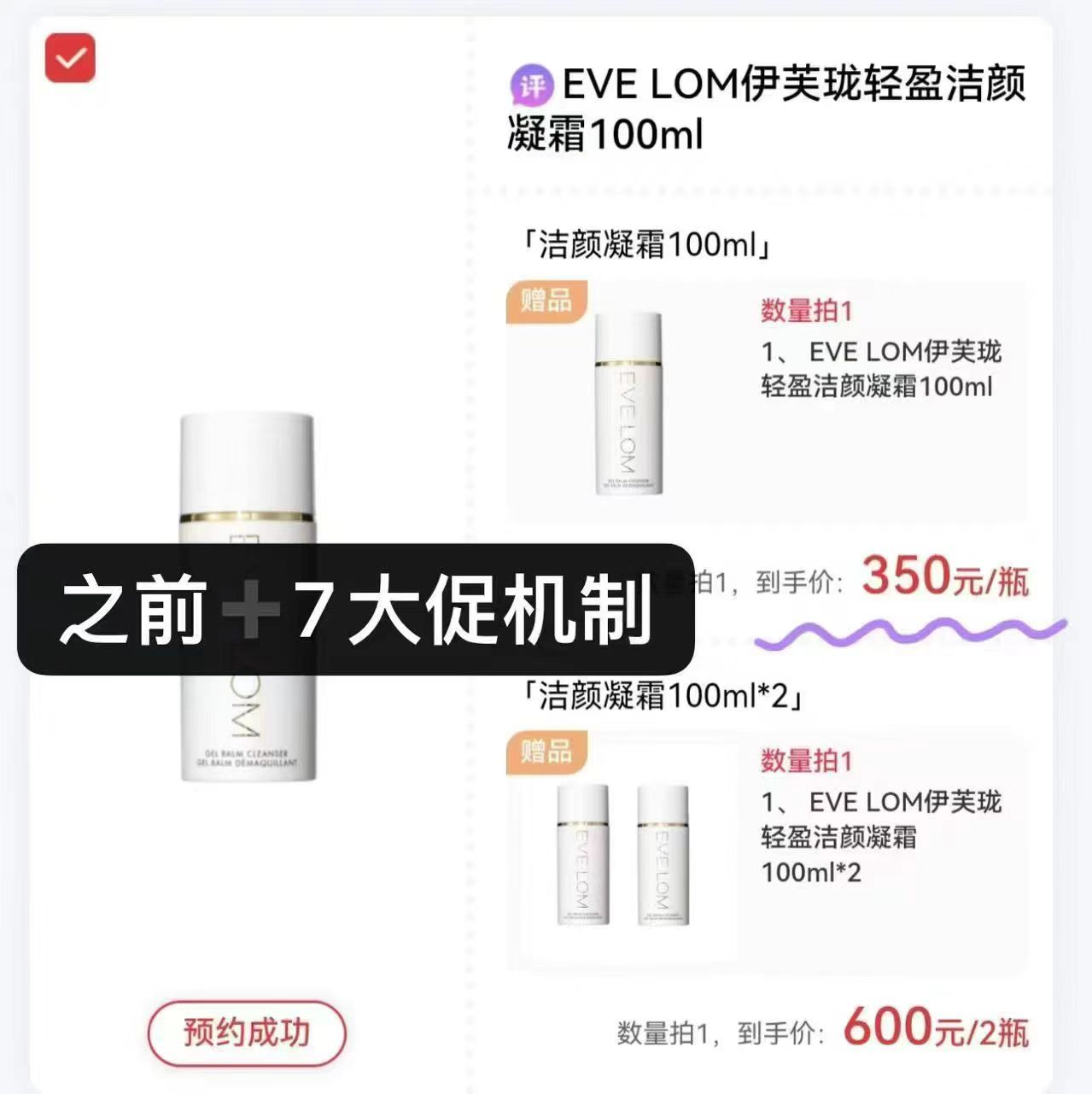Screen dimensions: 1092x1094
Task: Open product title EVE LOM伊芙珑轻盈洁颜凝霜100ml
Action: [768, 108]
